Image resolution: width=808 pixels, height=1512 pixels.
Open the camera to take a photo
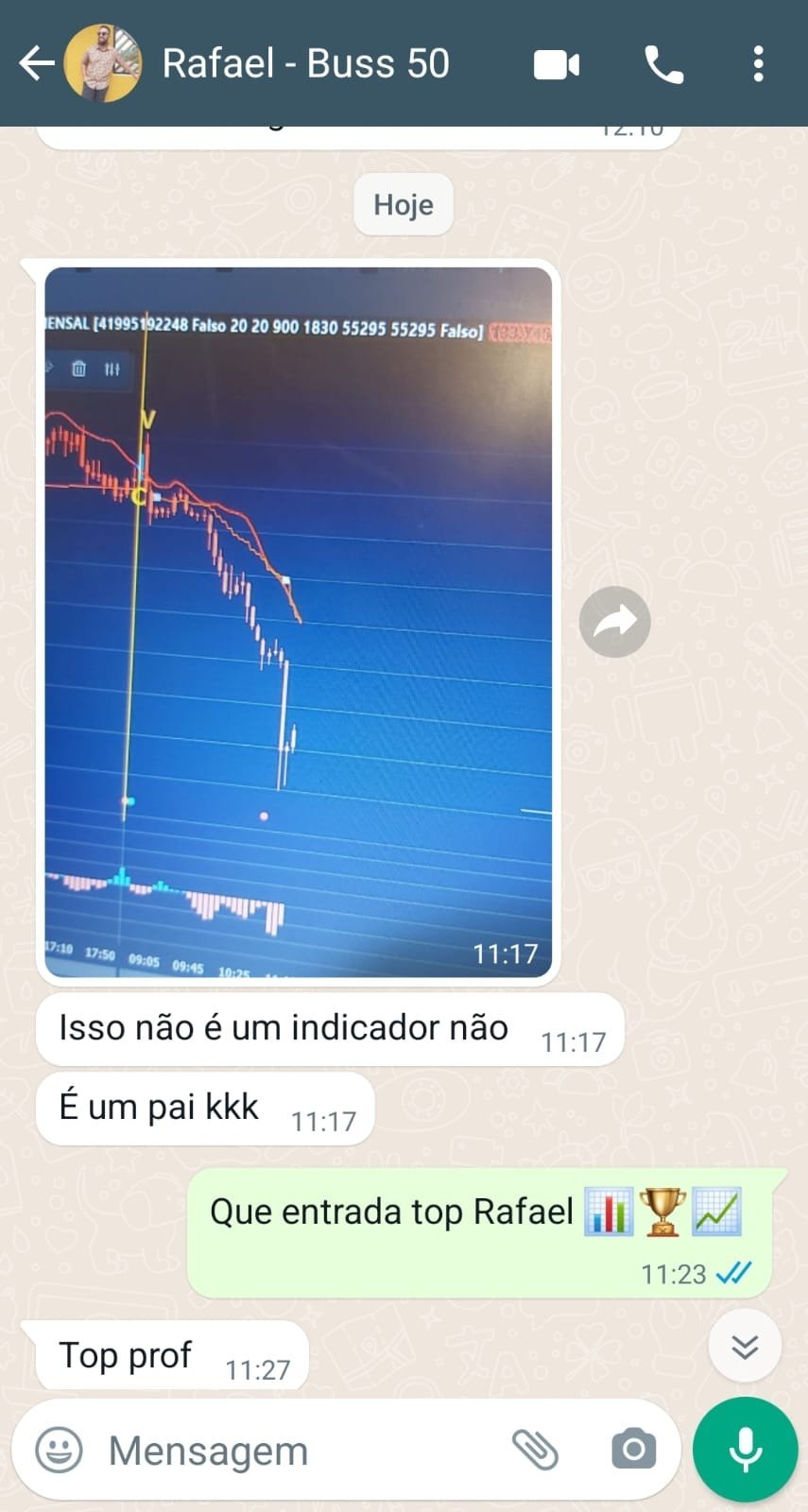click(x=633, y=1450)
